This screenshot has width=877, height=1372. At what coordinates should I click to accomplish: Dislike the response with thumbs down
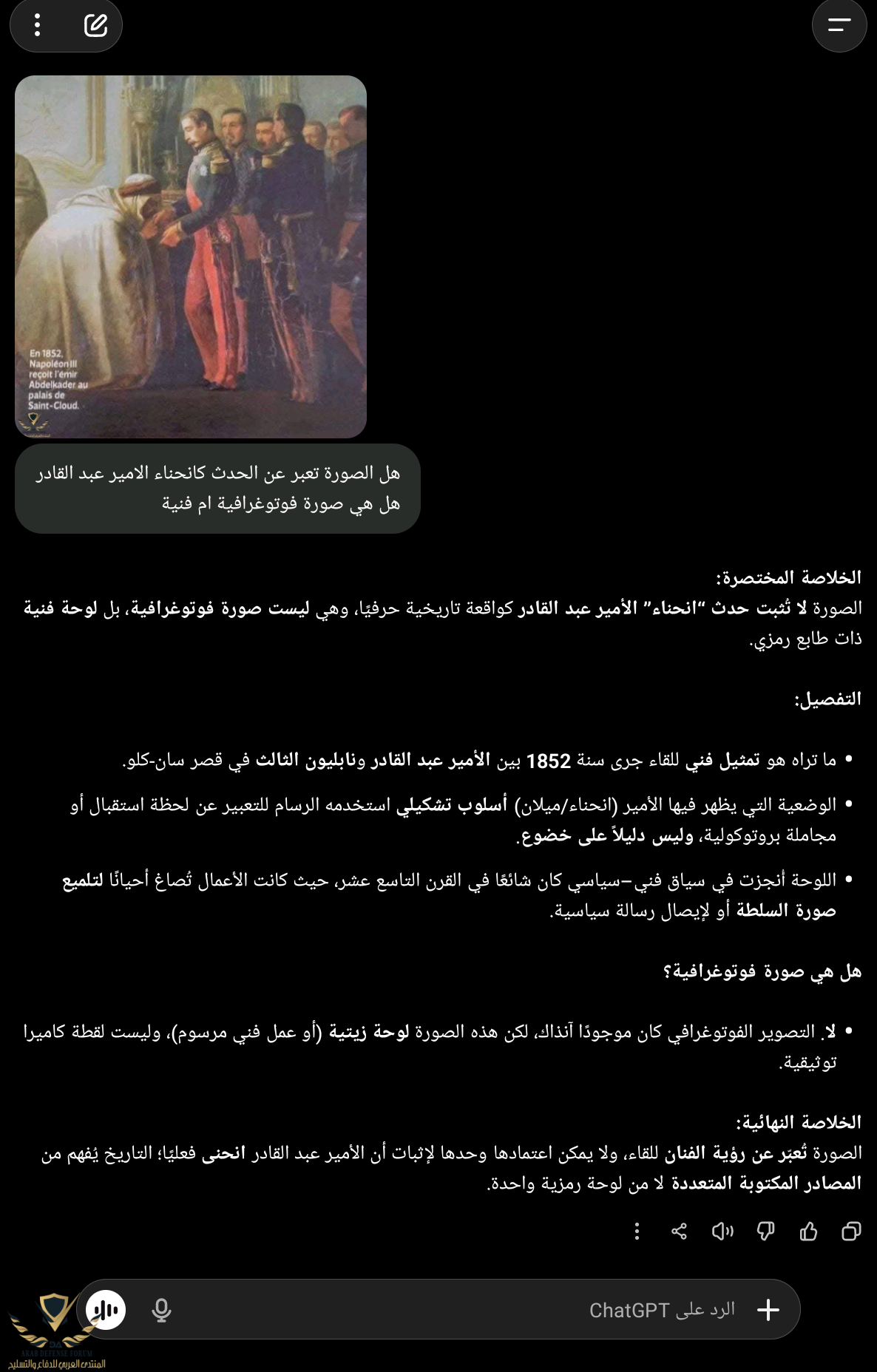pos(765,1231)
